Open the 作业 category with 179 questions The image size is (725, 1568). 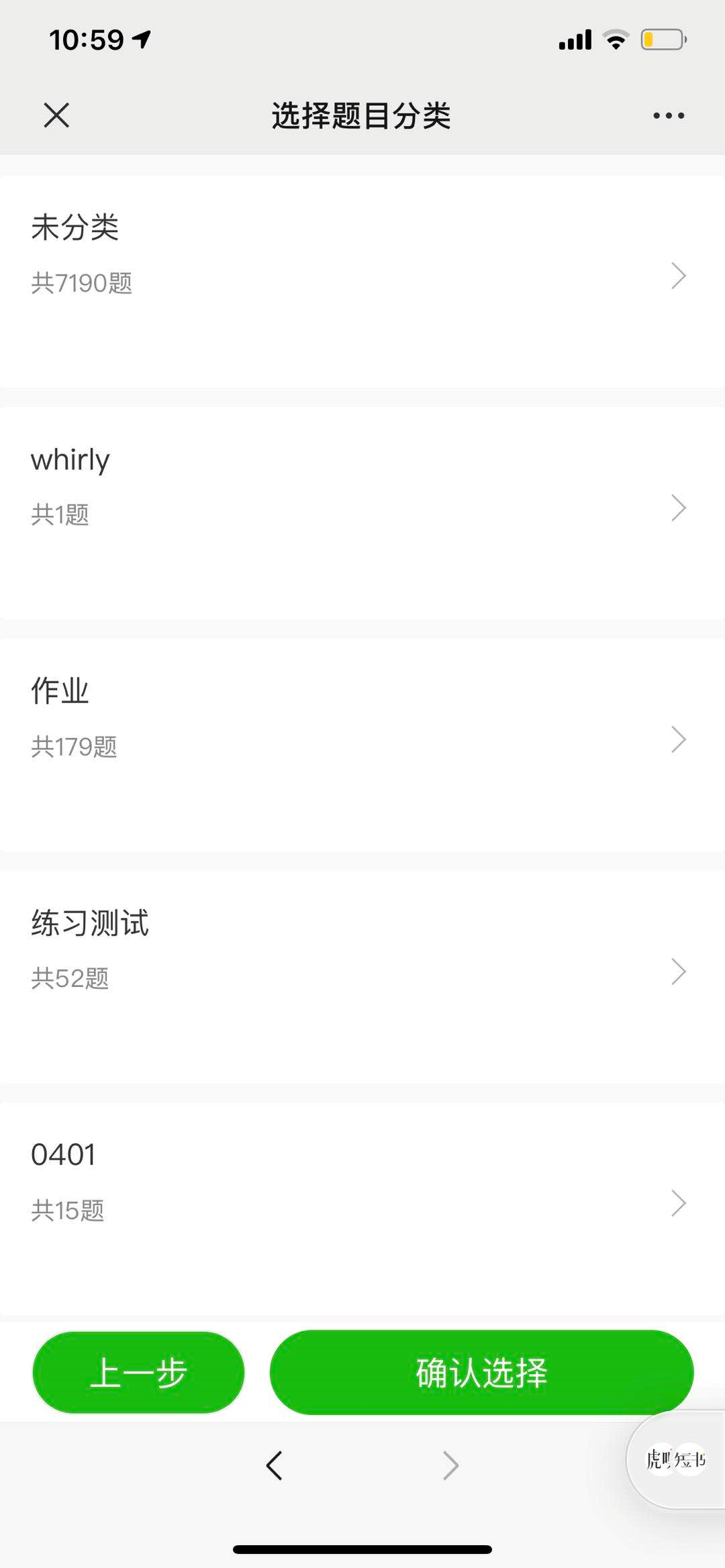pyautogui.click(x=362, y=745)
